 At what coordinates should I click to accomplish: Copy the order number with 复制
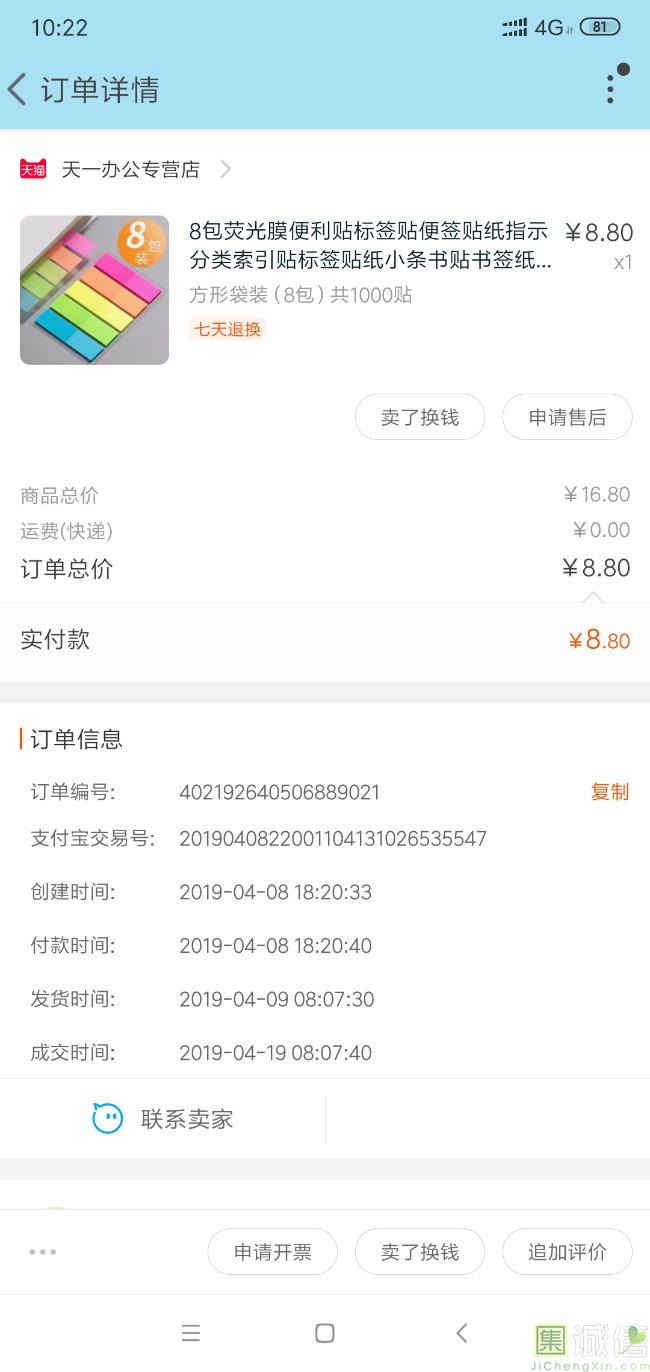tap(610, 792)
